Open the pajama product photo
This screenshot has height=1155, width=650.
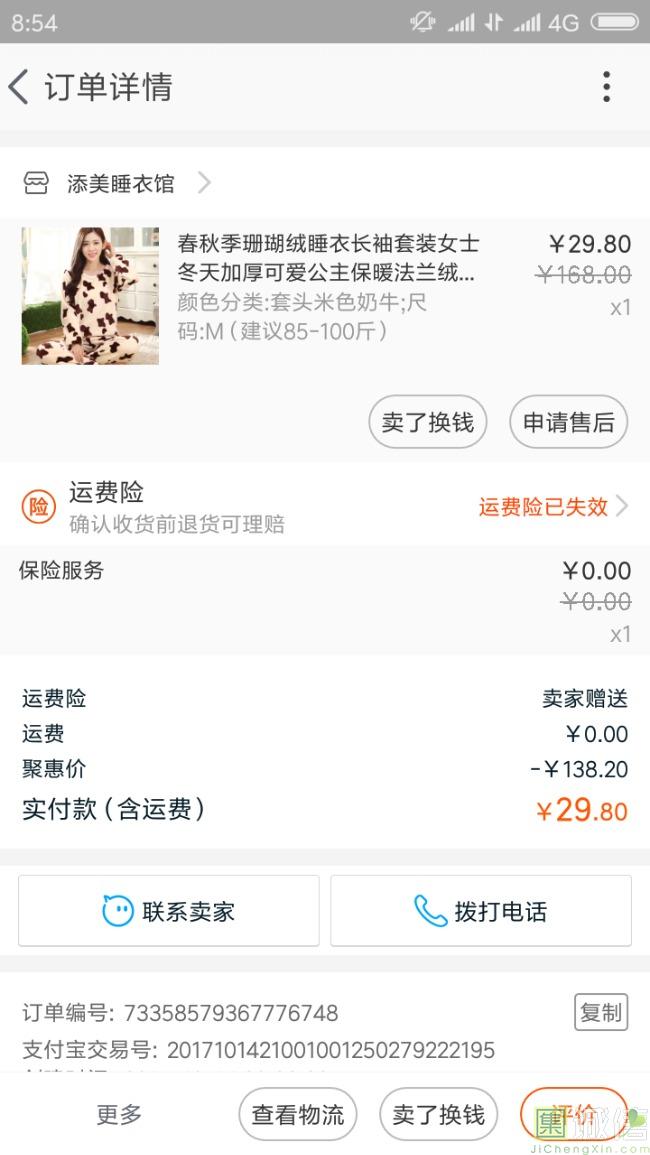(x=90, y=296)
